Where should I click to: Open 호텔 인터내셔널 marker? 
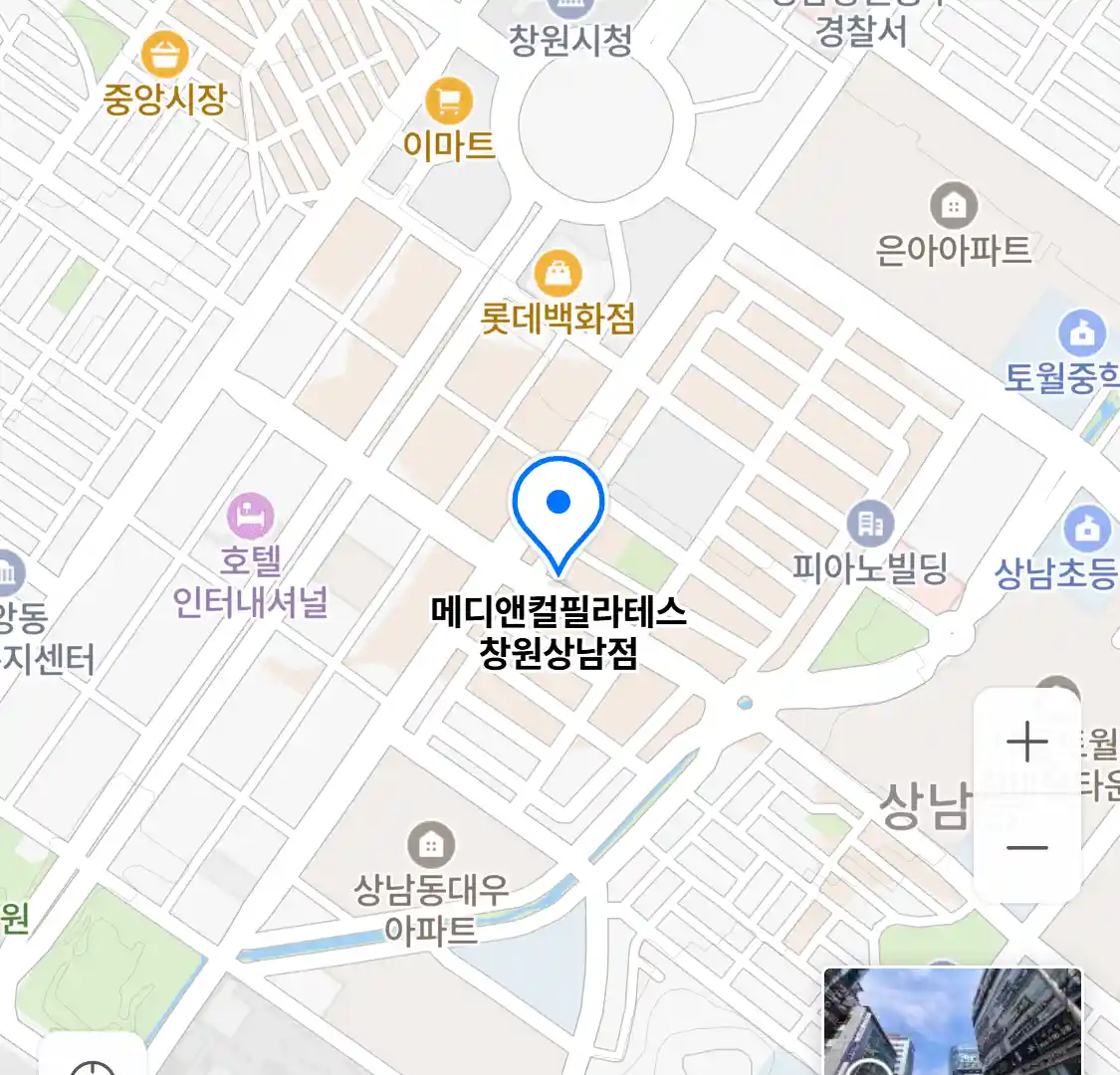(x=250, y=517)
